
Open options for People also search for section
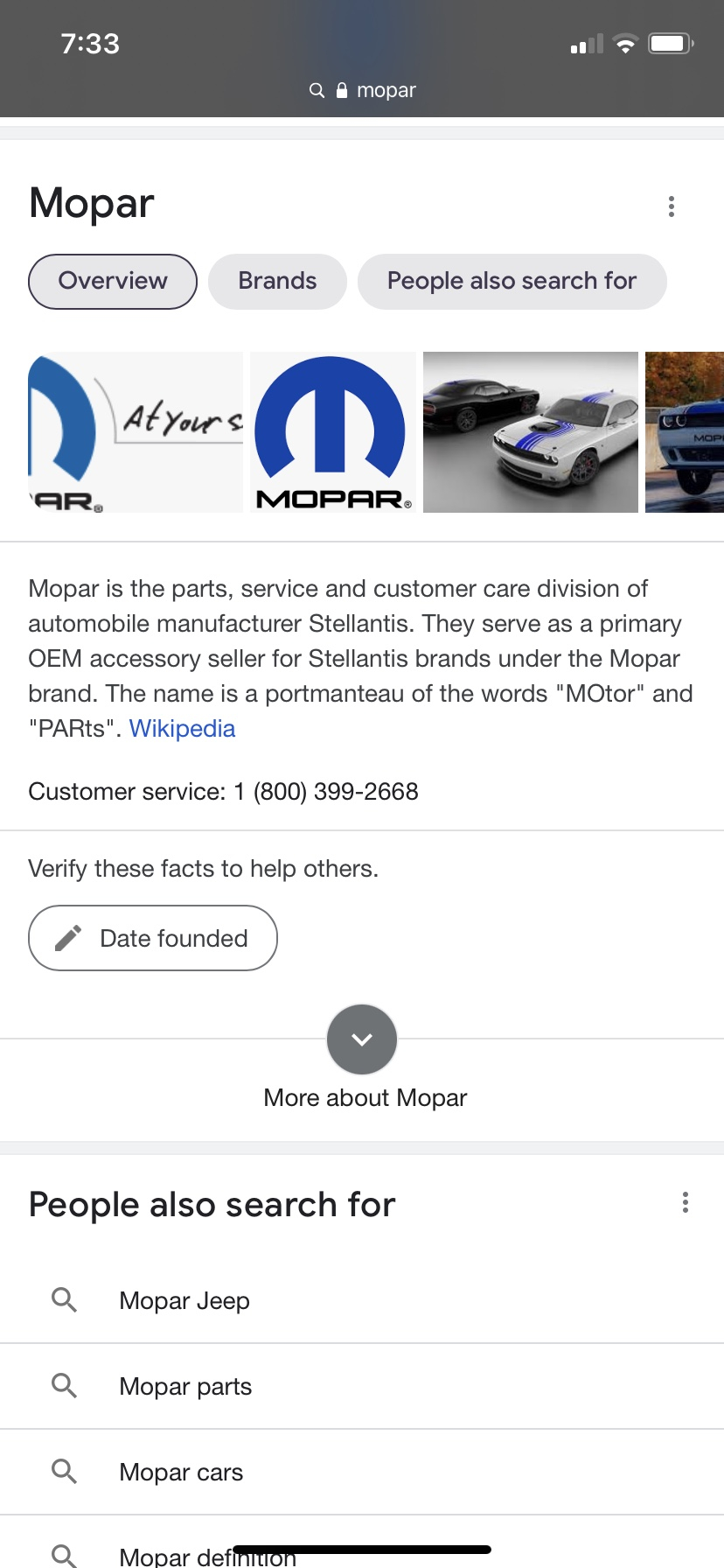(x=685, y=1202)
